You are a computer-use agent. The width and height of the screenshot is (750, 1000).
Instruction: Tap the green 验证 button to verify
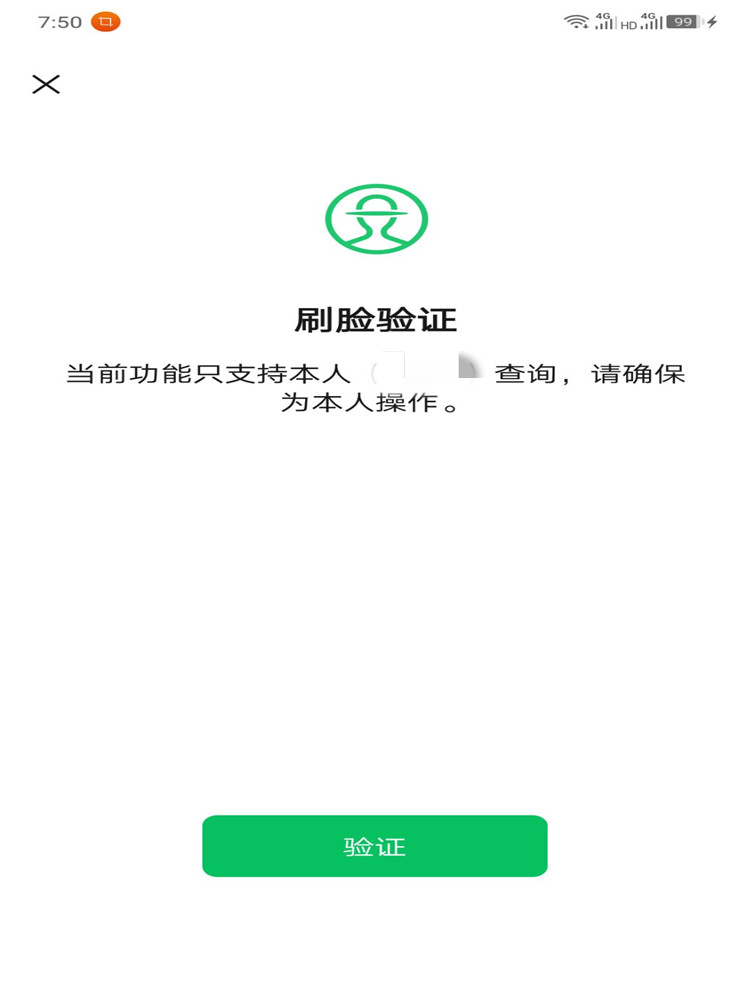tap(375, 845)
